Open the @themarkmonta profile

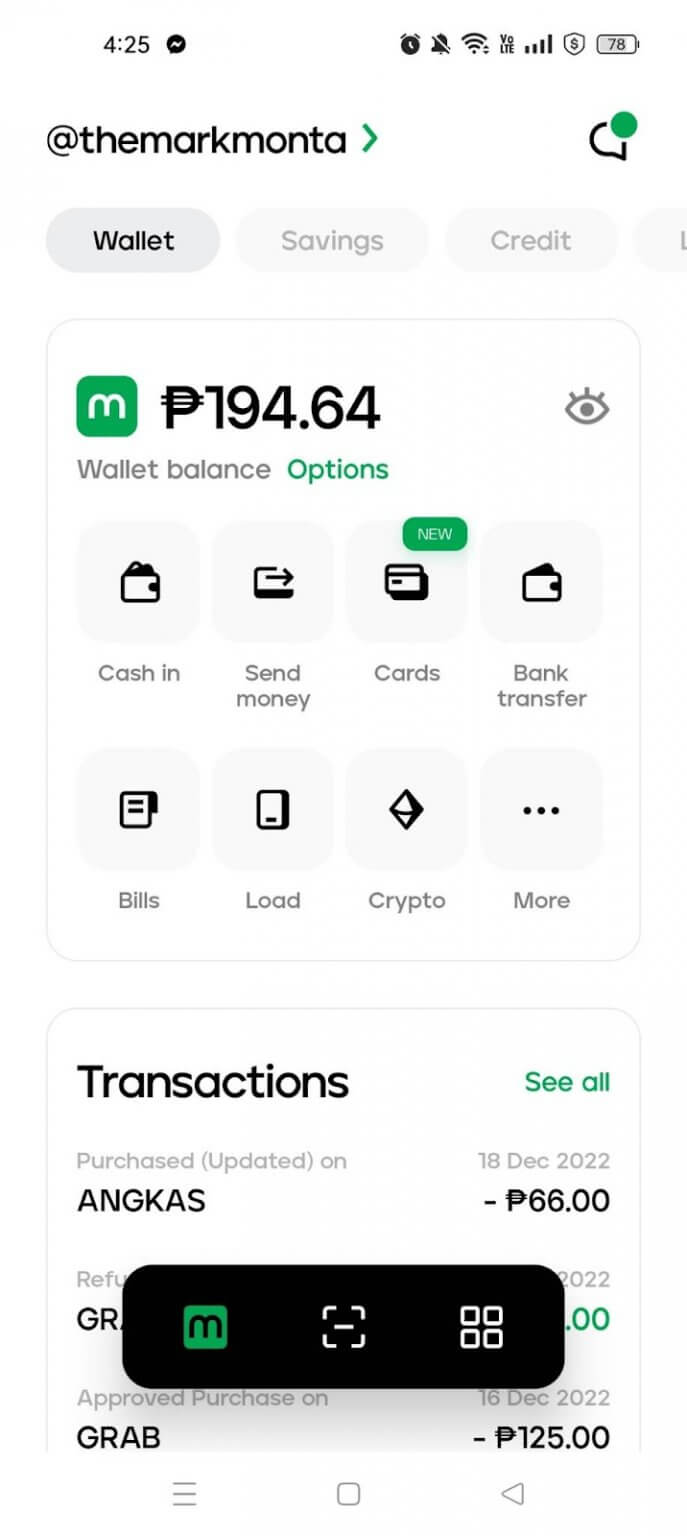212,139
